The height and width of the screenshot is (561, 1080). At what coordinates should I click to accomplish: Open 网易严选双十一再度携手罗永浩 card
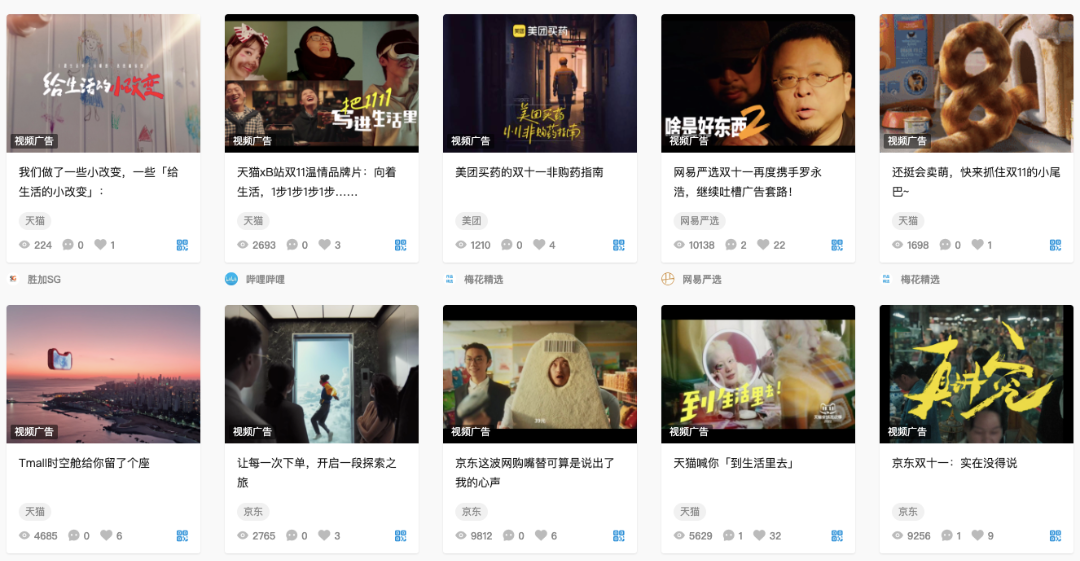(x=757, y=83)
